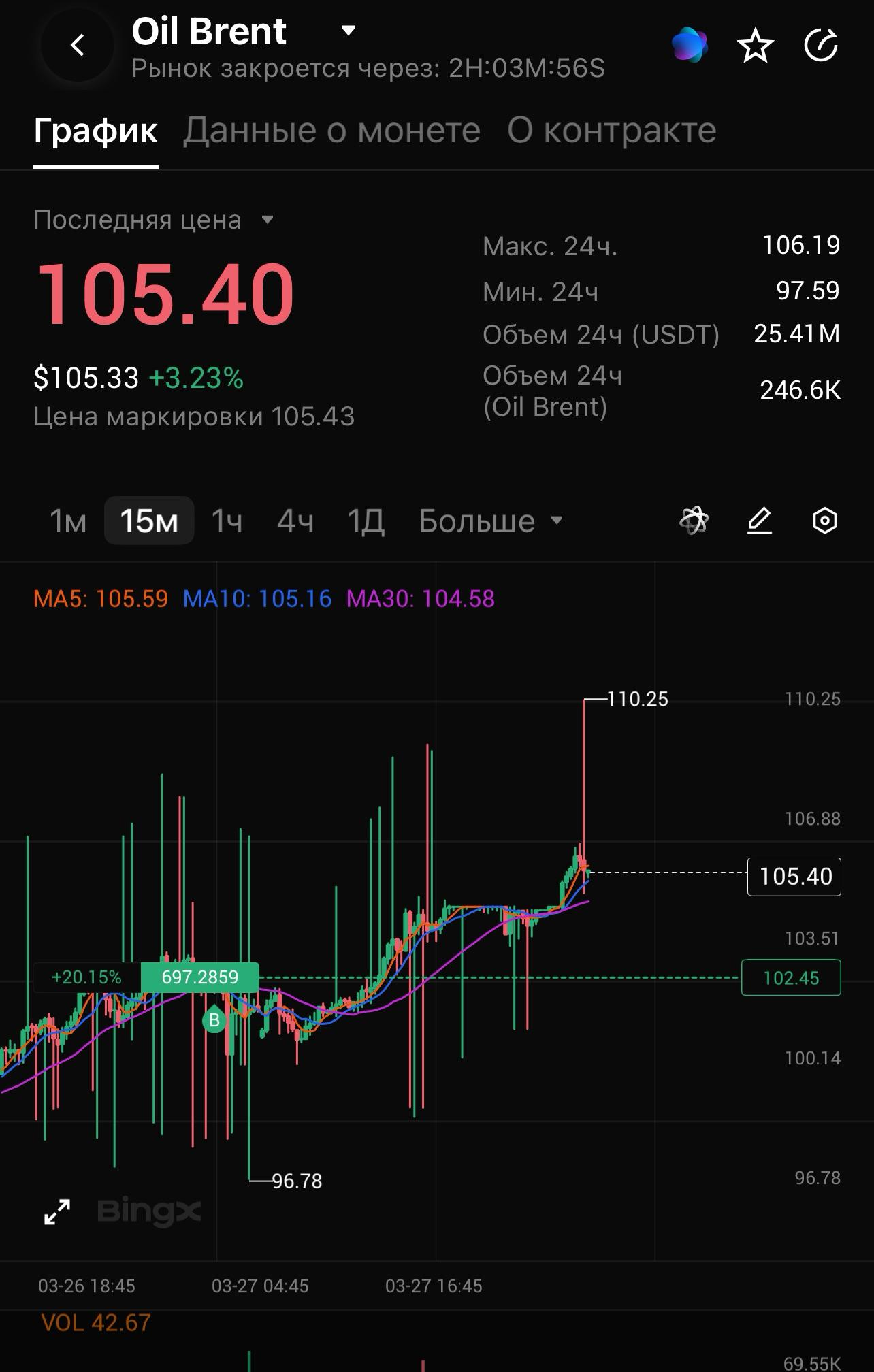The height and width of the screenshot is (1372, 874).
Task: Select the 4ч chart interval
Action: click(x=295, y=521)
